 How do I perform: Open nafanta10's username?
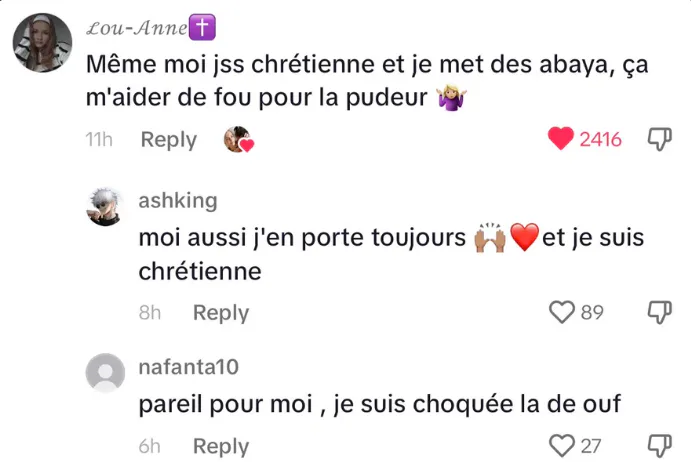[189, 367]
